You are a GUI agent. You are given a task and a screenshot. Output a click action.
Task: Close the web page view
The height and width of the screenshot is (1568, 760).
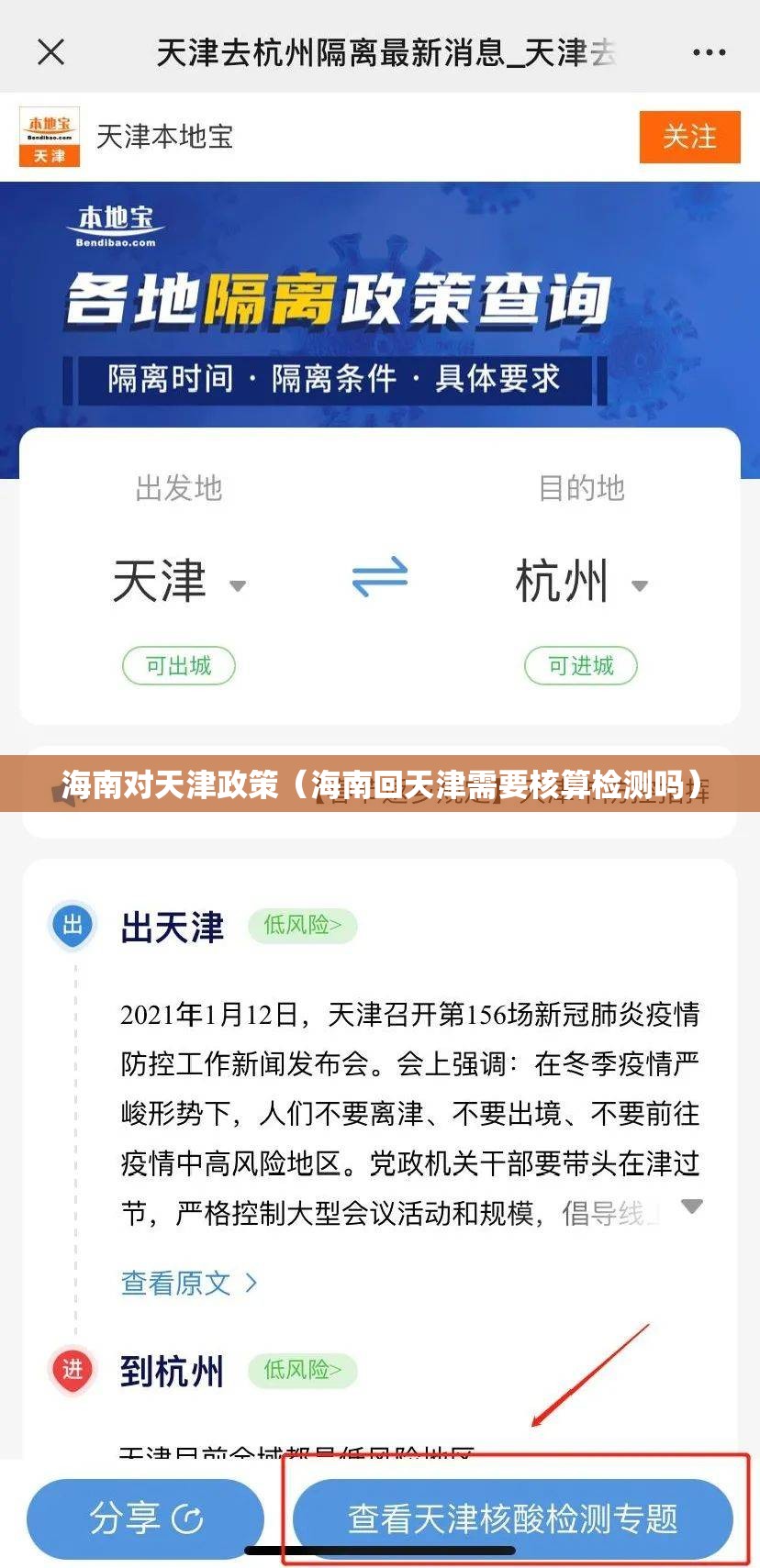click(x=51, y=52)
